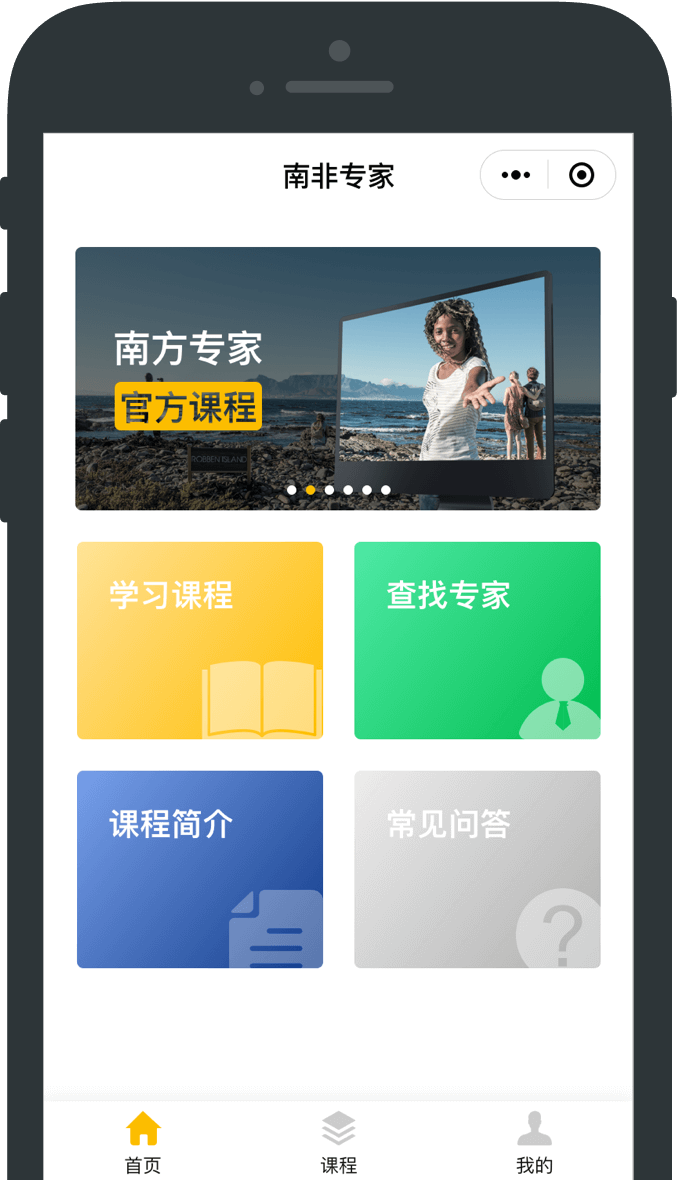Image resolution: width=678 pixels, height=1180 pixels.
Task: Switch to the 我的 tab
Action: click(534, 1142)
